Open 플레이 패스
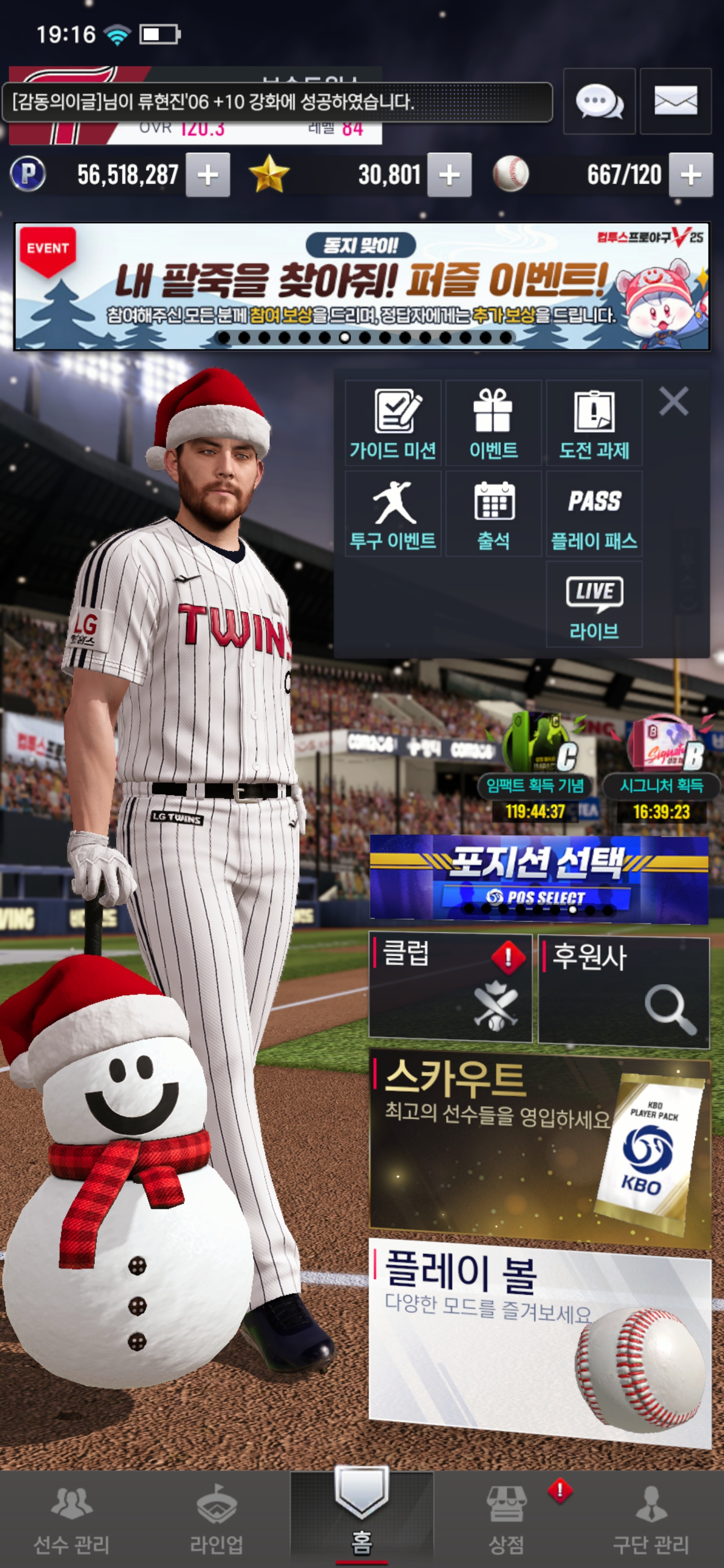 click(594, 514)
